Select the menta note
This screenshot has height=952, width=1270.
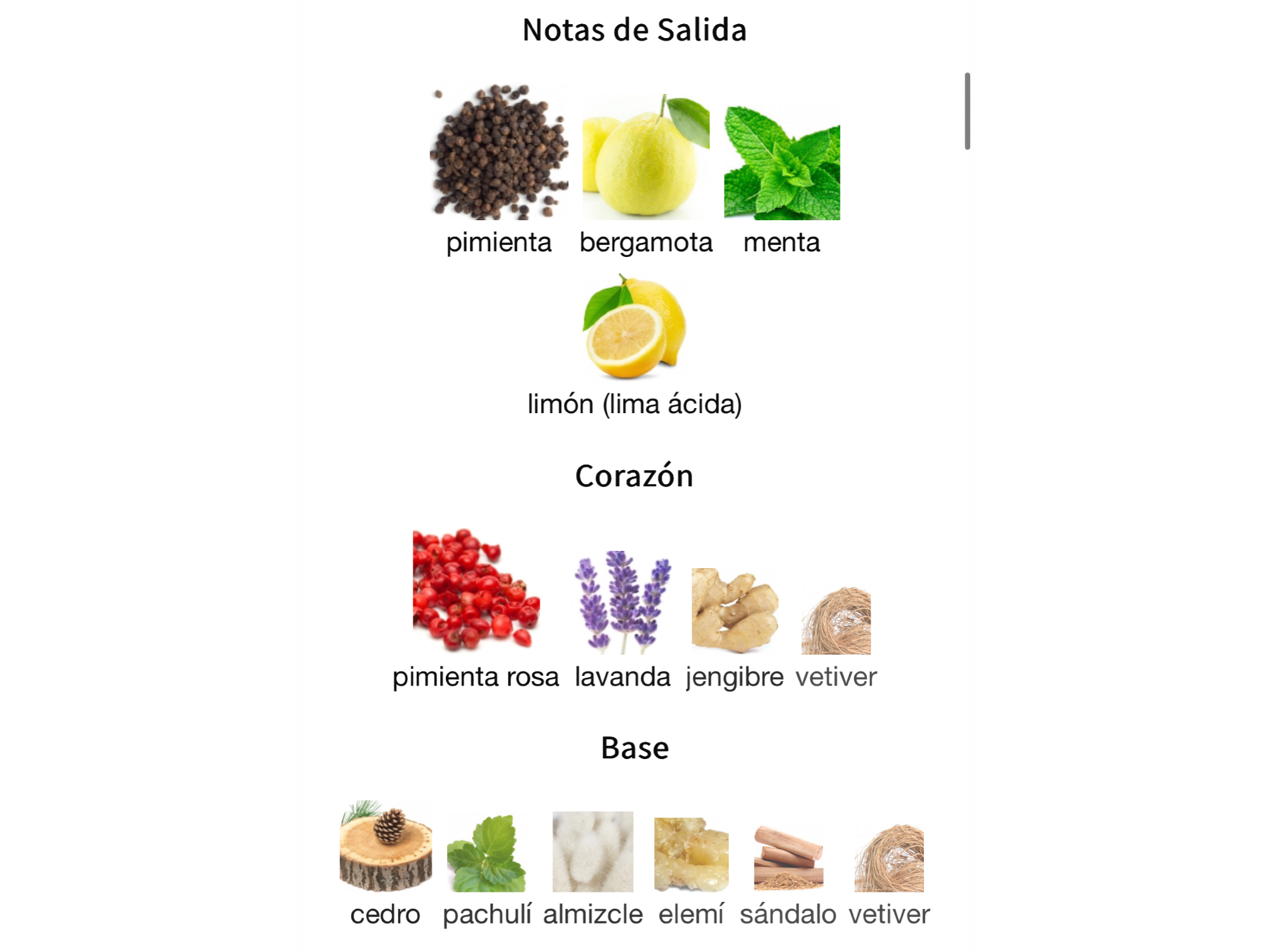pyautogui.click(x=782, y=164)
